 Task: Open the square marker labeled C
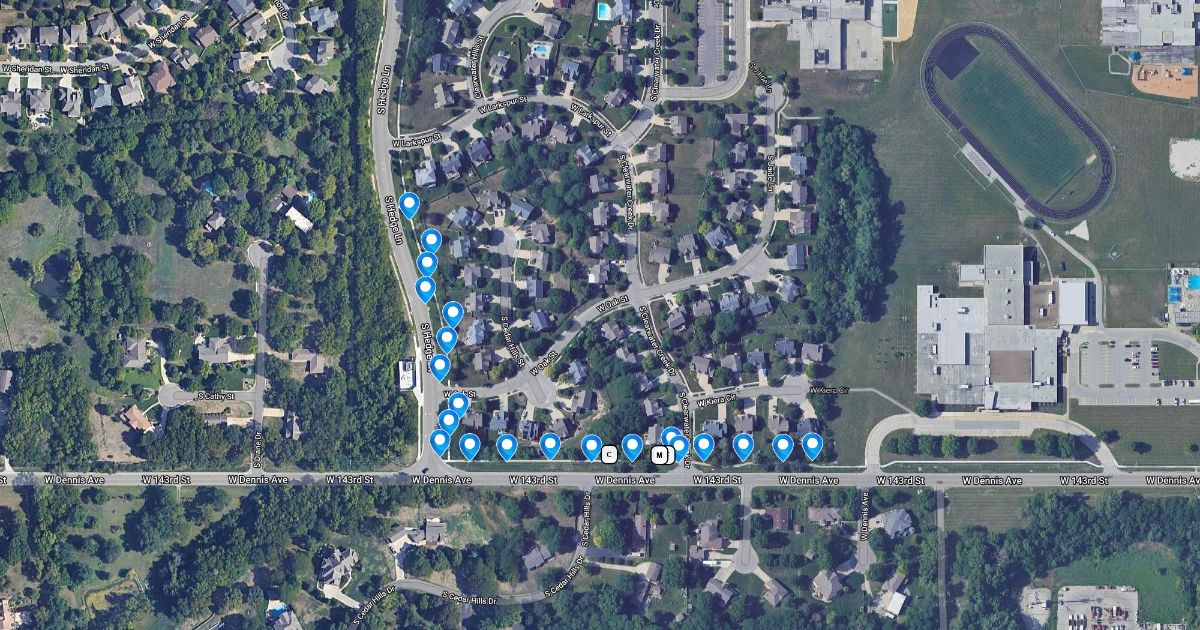click(609, 455)
